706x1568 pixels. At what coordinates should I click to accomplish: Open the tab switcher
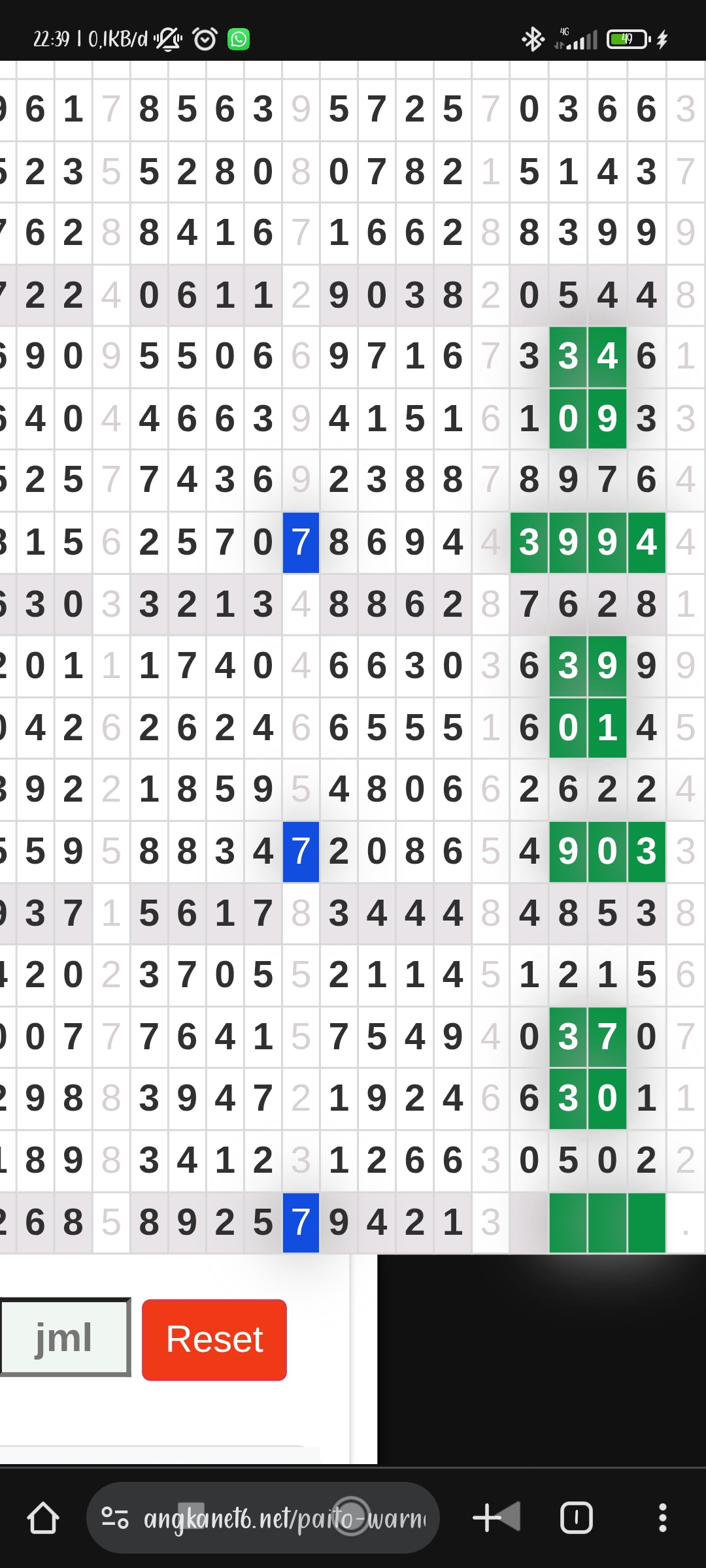coord(576,1518)
